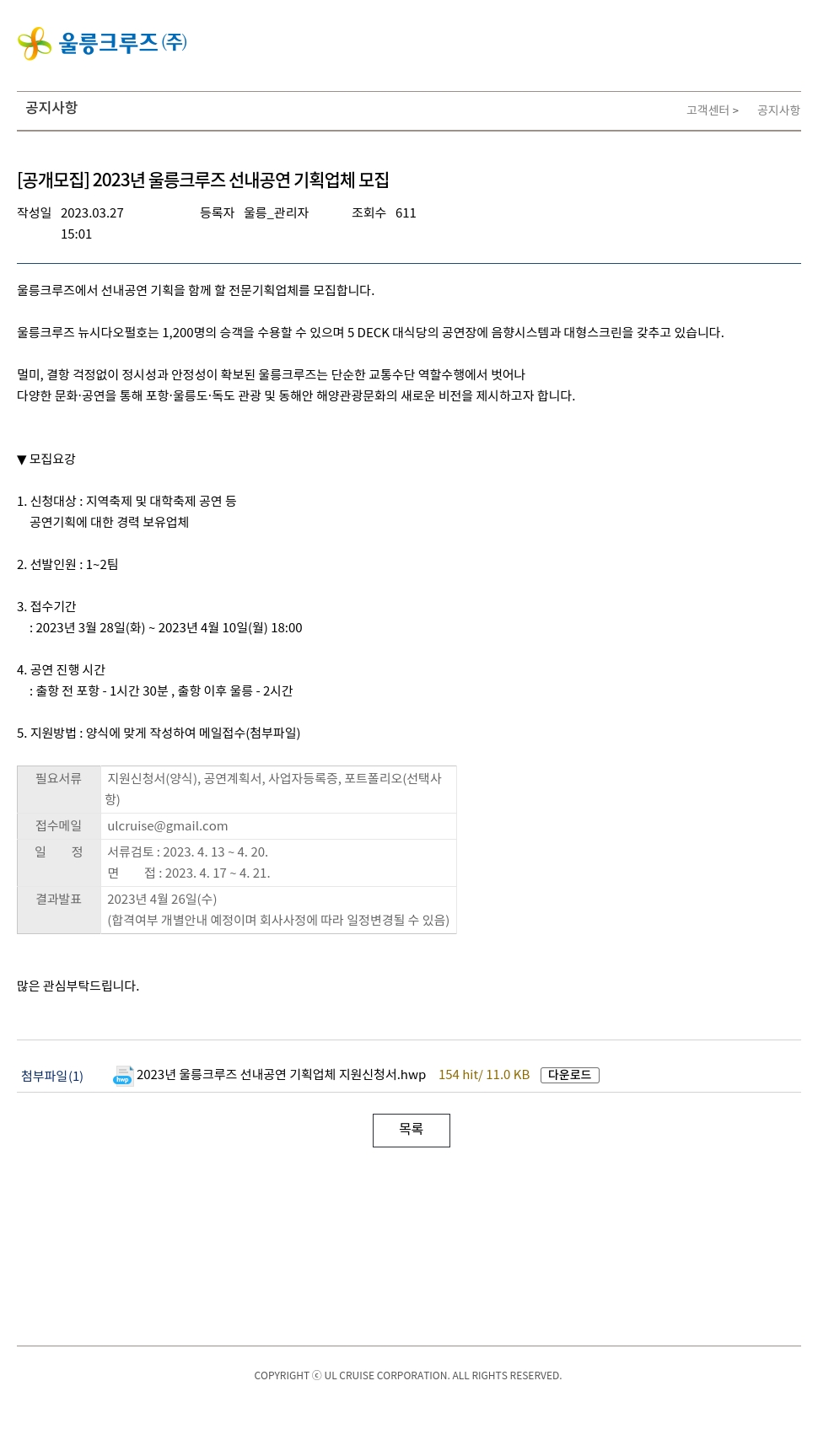Image resolution: width=818 pixels, height=1456 pixels.
Task: Open 공지사항 in the breadcrumb
Action: point(778,110)
